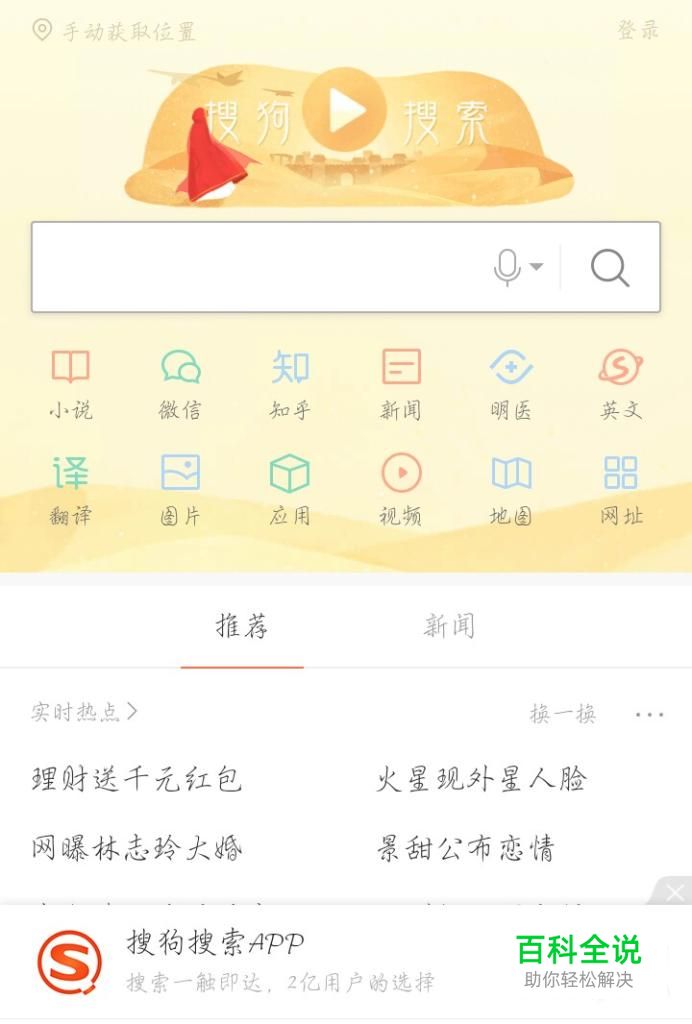Open hot topic 网曝林志玲大婚
This screenshot has height=1024, width=692.
tap(137, 849)
